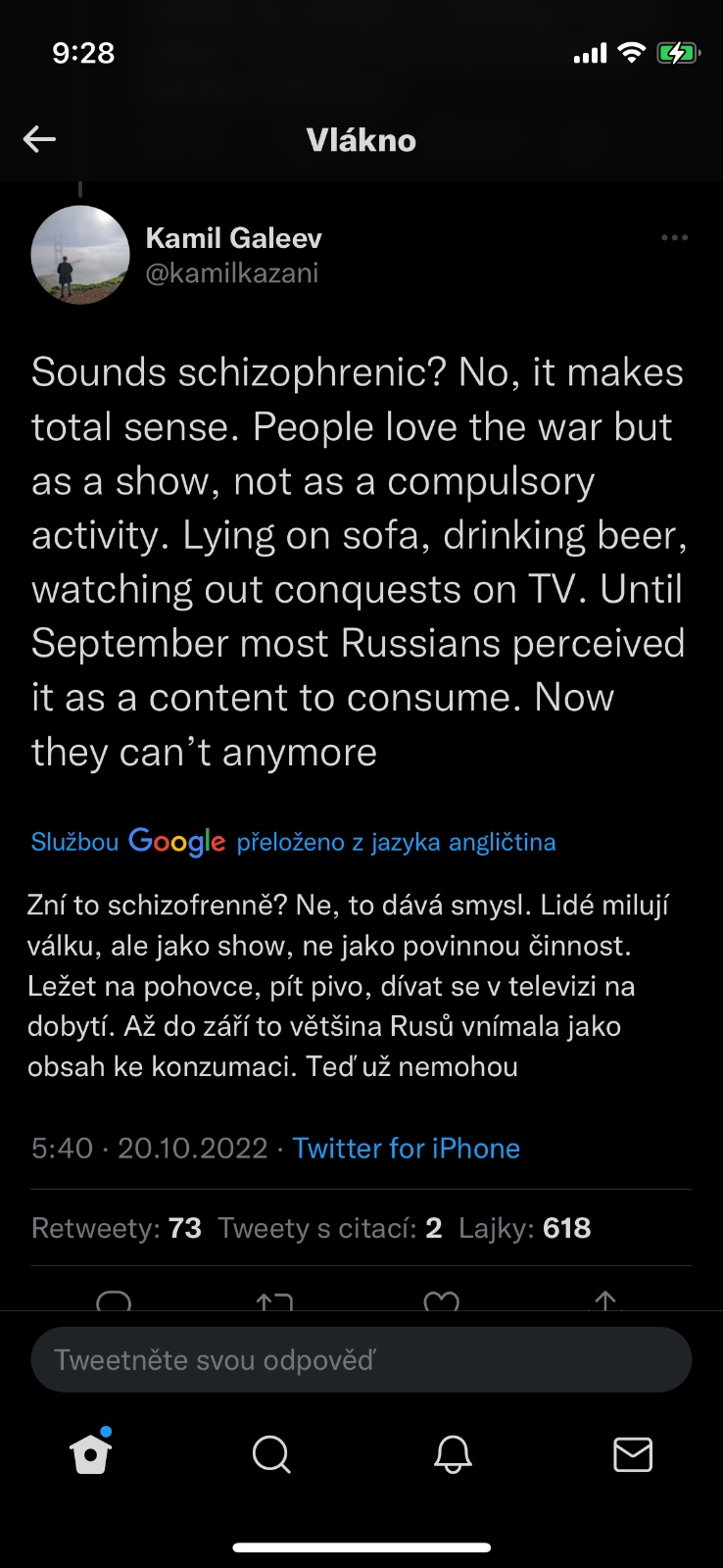
Task: Go back using the top-left arrow
Action: [x=39, y=139]
